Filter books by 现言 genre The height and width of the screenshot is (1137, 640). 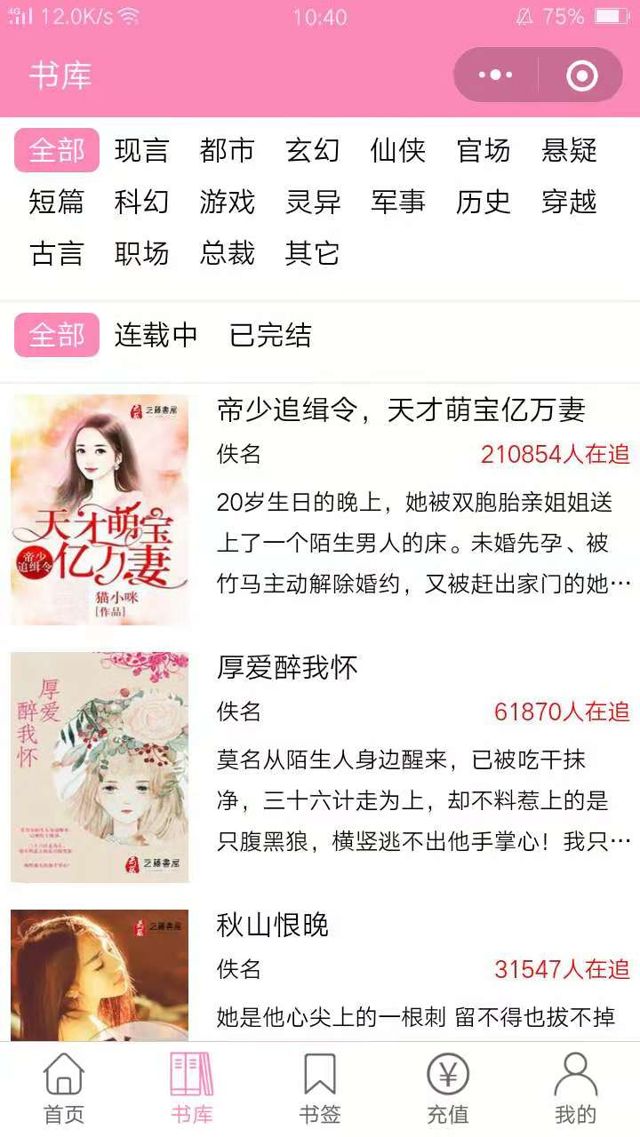142,151
